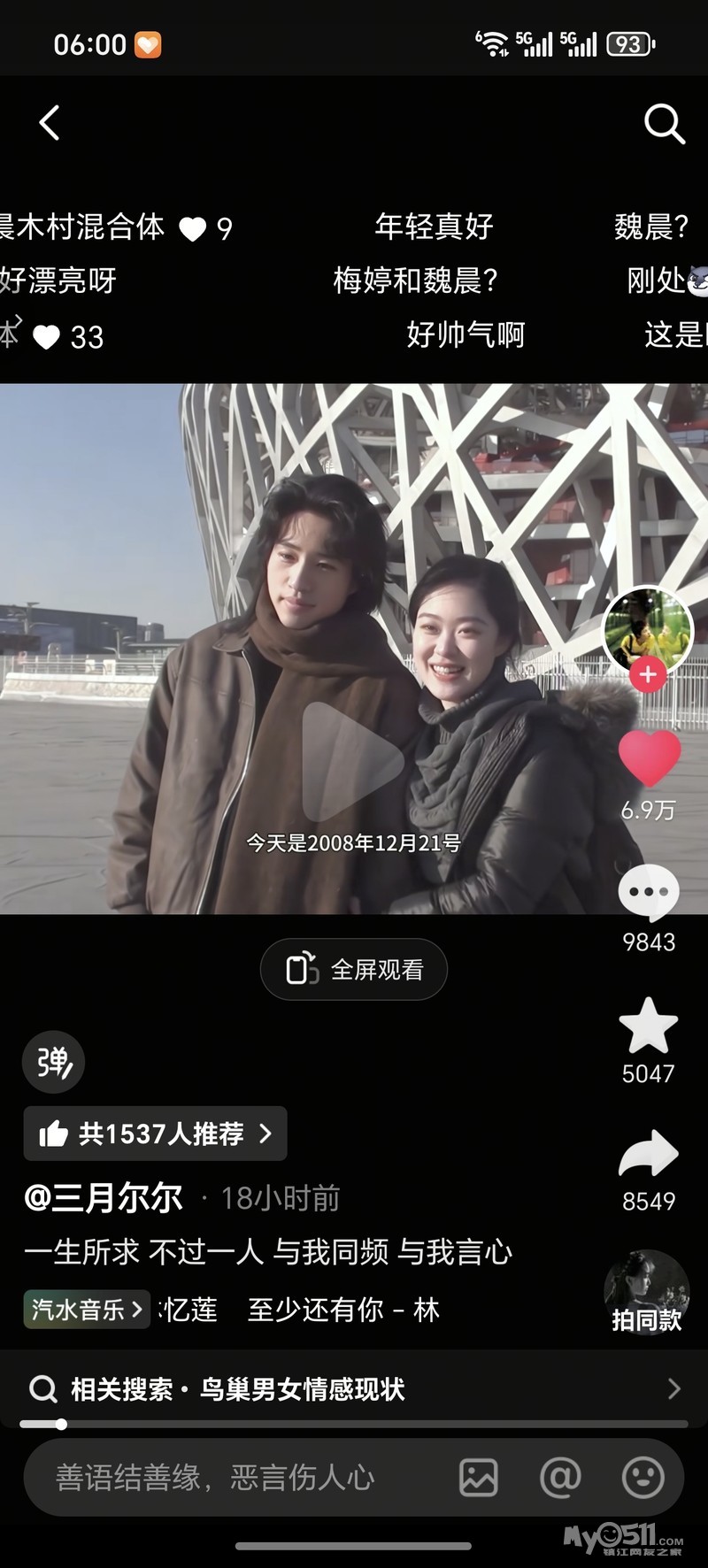The width and height of the screenshot is (708, 1568).
Task: Open the 汽水音乐 music tag
Action: tap(87, 1310)
